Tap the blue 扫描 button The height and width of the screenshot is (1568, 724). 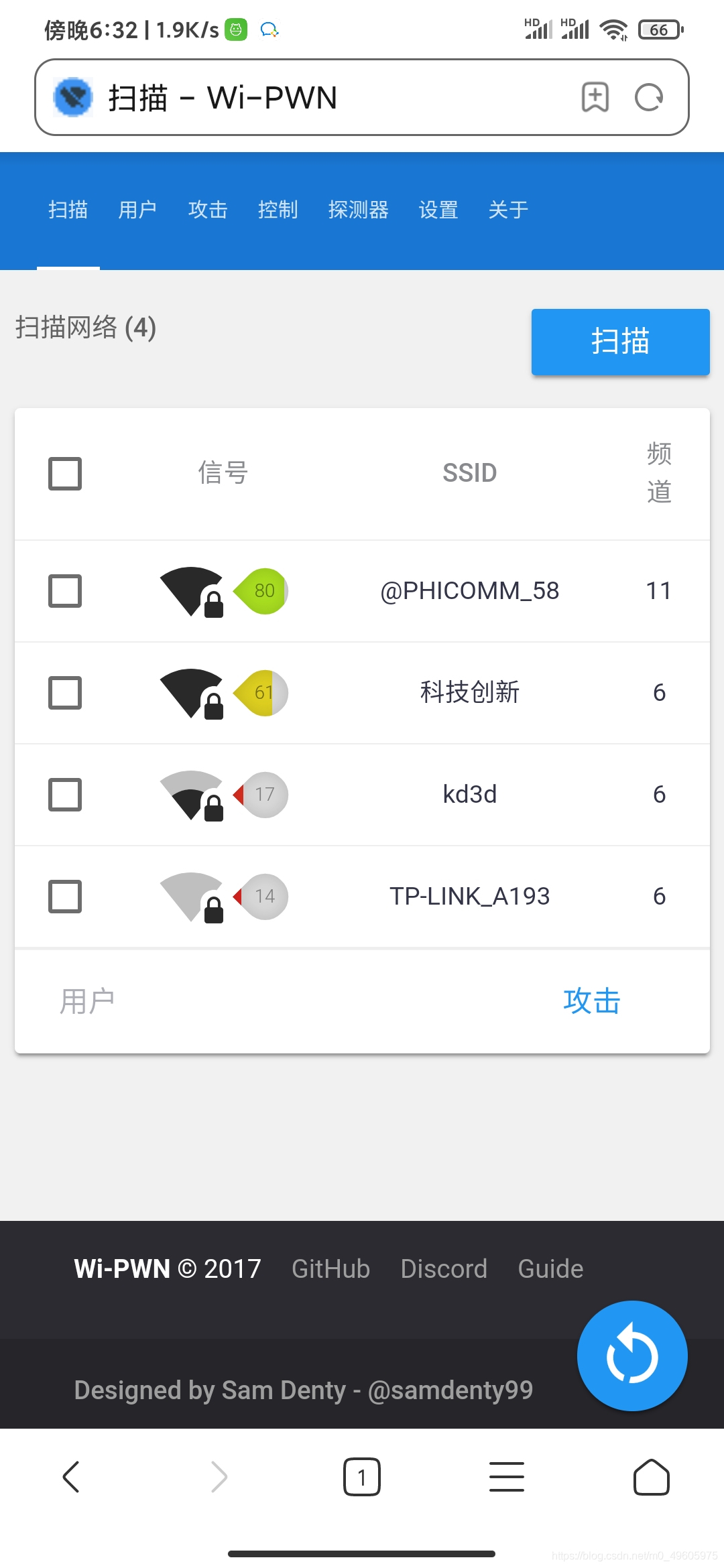(x=620, y=342)
